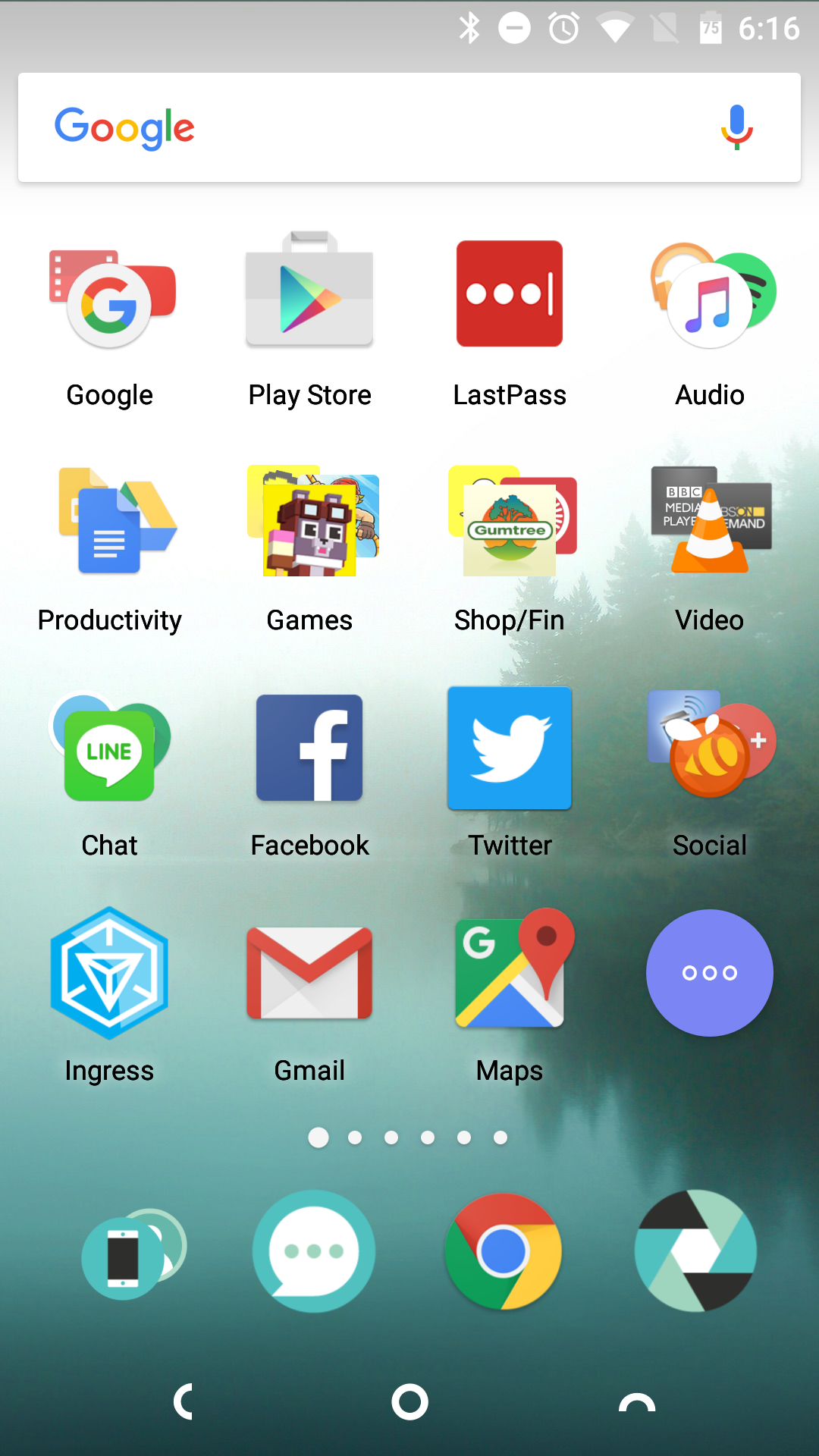The width and height of the screenshot is (819, 1456).
Task: Start voice search with the microphone
Action: coord(736,127)
